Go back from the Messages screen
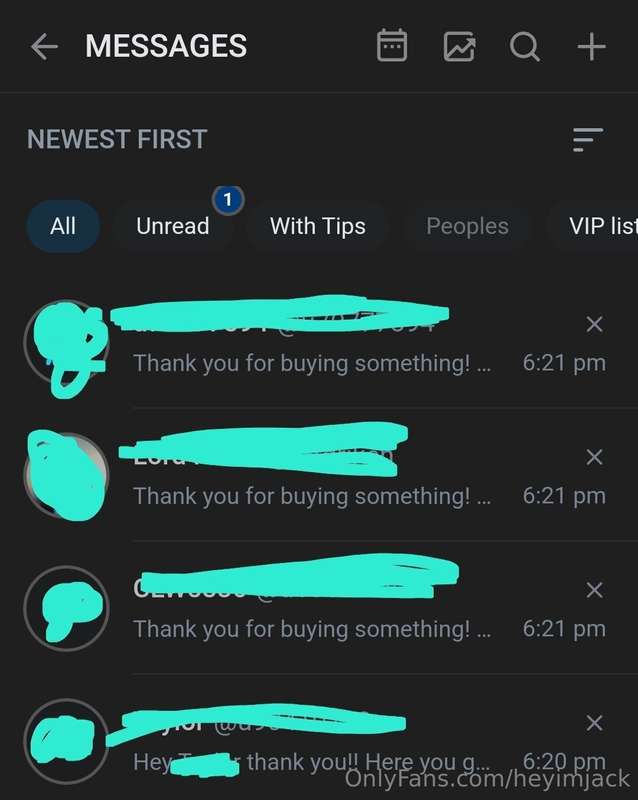The image size is (638, 800). coord(44,47)
